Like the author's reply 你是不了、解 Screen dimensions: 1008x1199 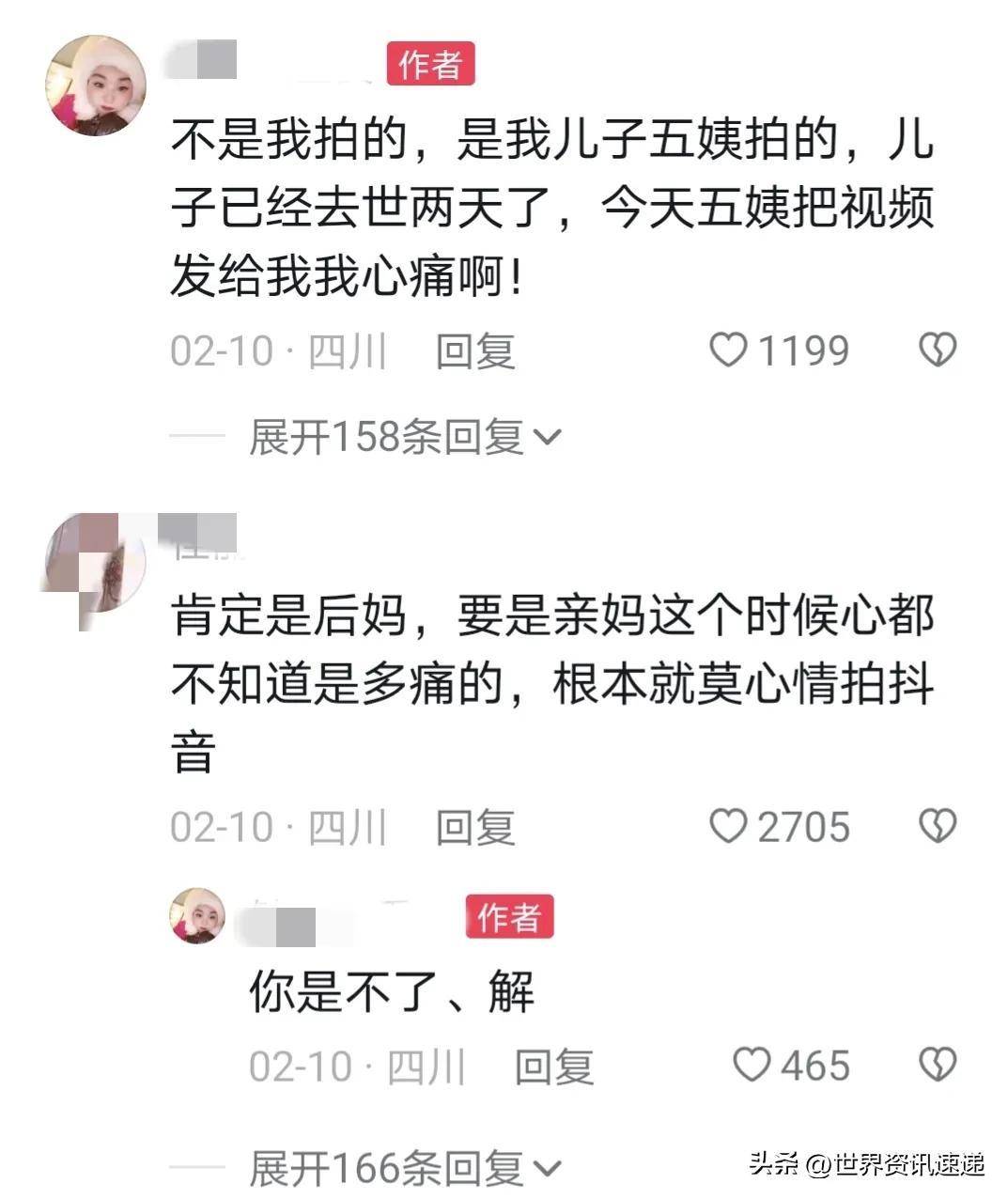pos(752,1066)
